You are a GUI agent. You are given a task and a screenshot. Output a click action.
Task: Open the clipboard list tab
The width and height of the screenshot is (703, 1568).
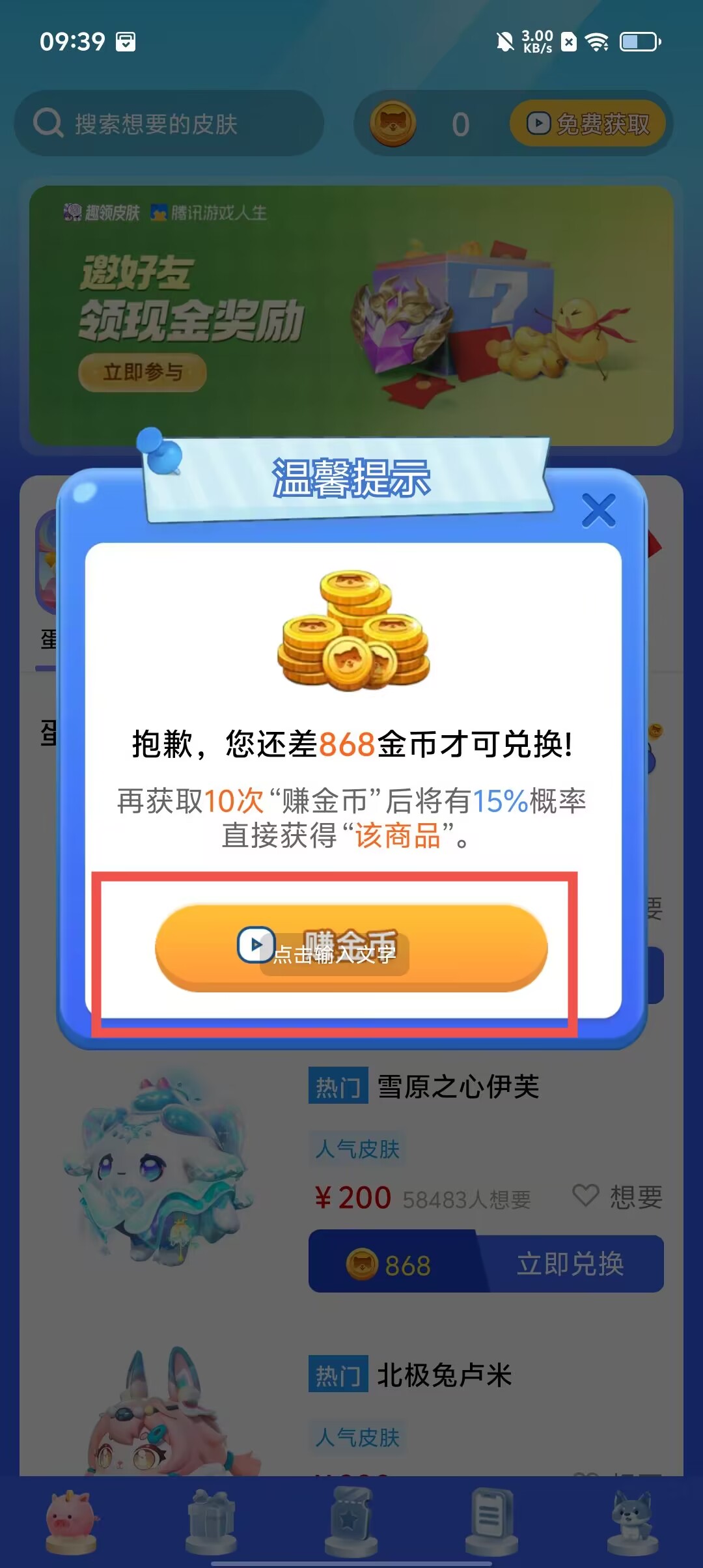coord(491,1520)
